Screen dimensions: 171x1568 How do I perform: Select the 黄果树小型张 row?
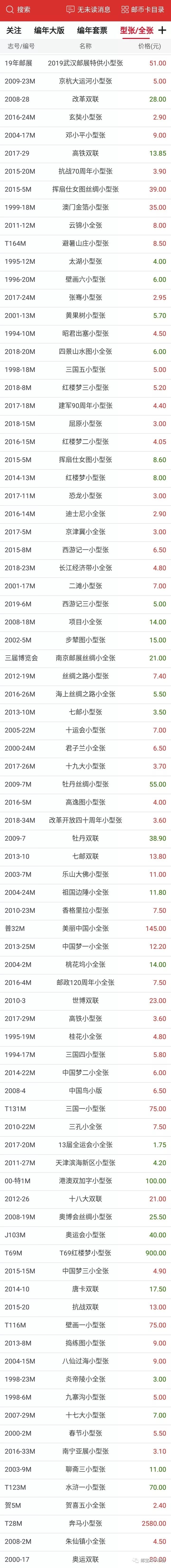(x=85, y=315)
